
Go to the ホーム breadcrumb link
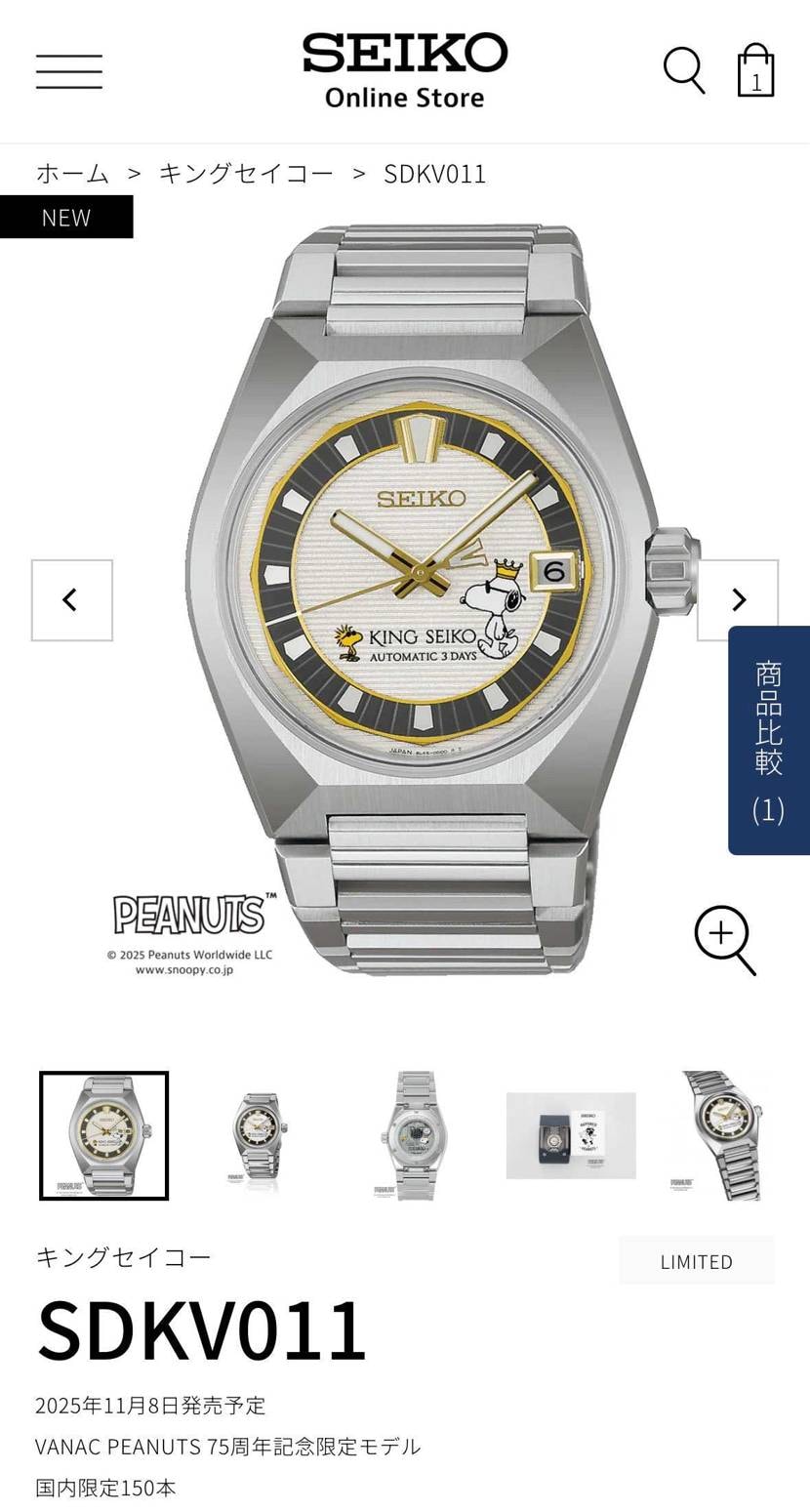click(72, 174)
